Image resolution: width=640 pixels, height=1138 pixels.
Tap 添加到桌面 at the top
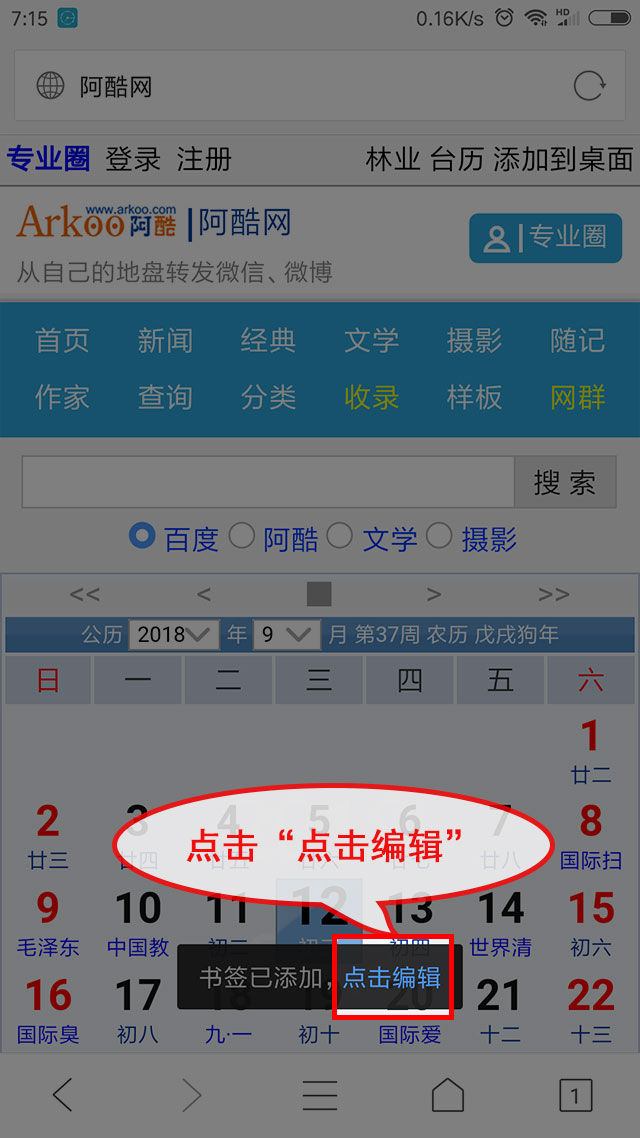tap(563, 159)
